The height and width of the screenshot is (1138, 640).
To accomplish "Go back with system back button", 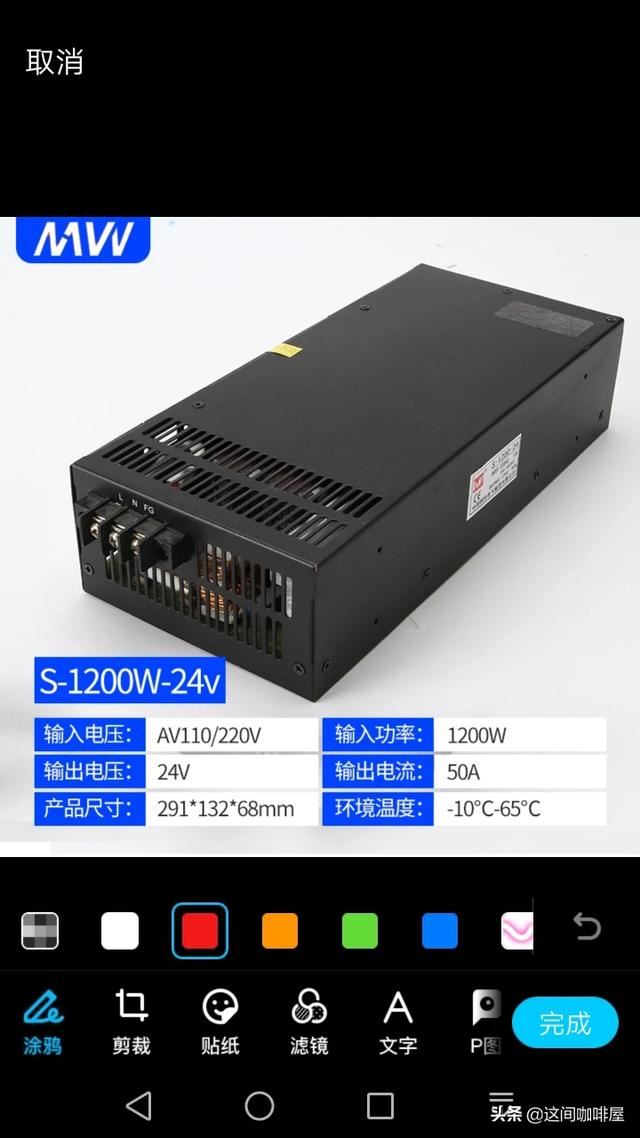I will 139,1105.
